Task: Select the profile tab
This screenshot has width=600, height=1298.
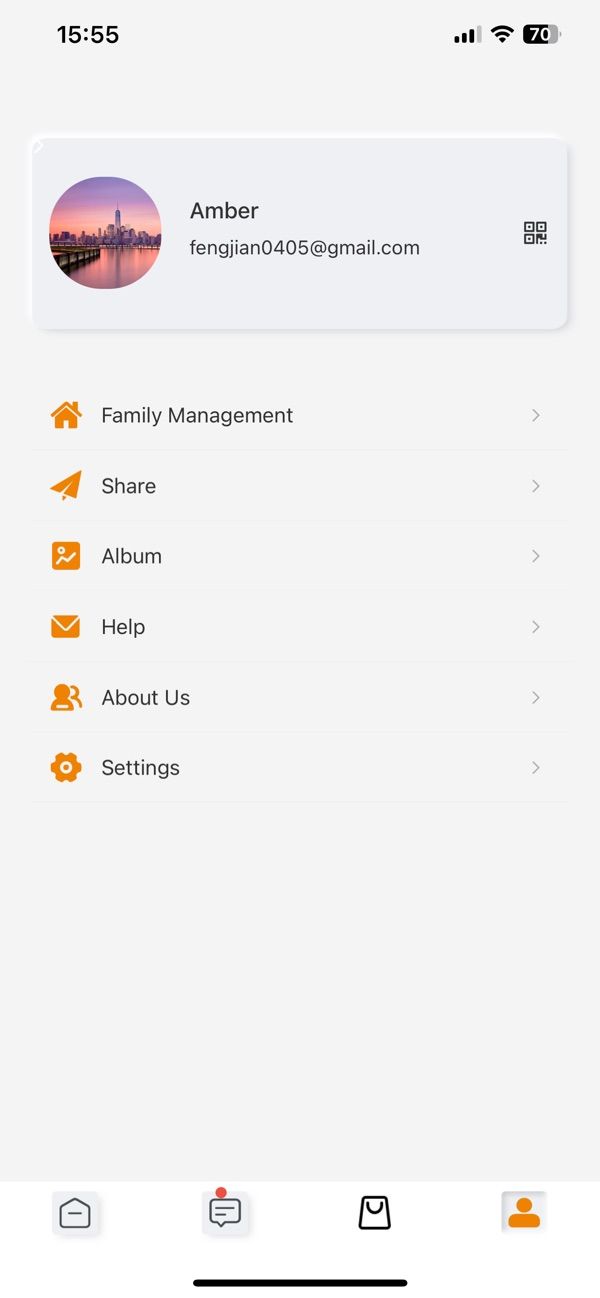Action: pos(523,1213)
